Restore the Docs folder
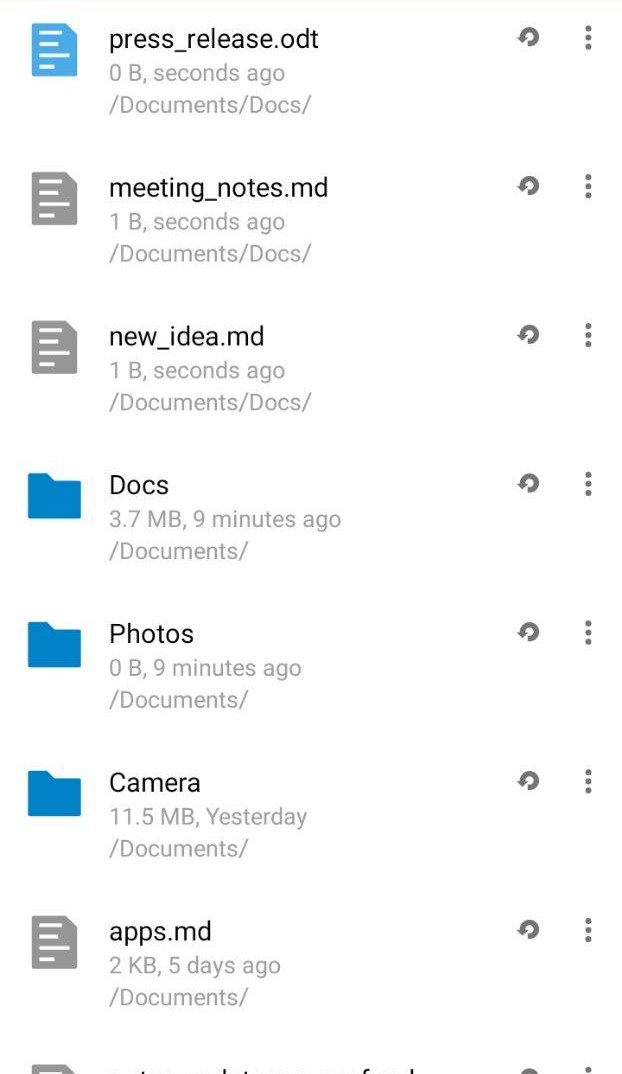The width and height of the screenshot is (622, 1074). coord(528,483)
